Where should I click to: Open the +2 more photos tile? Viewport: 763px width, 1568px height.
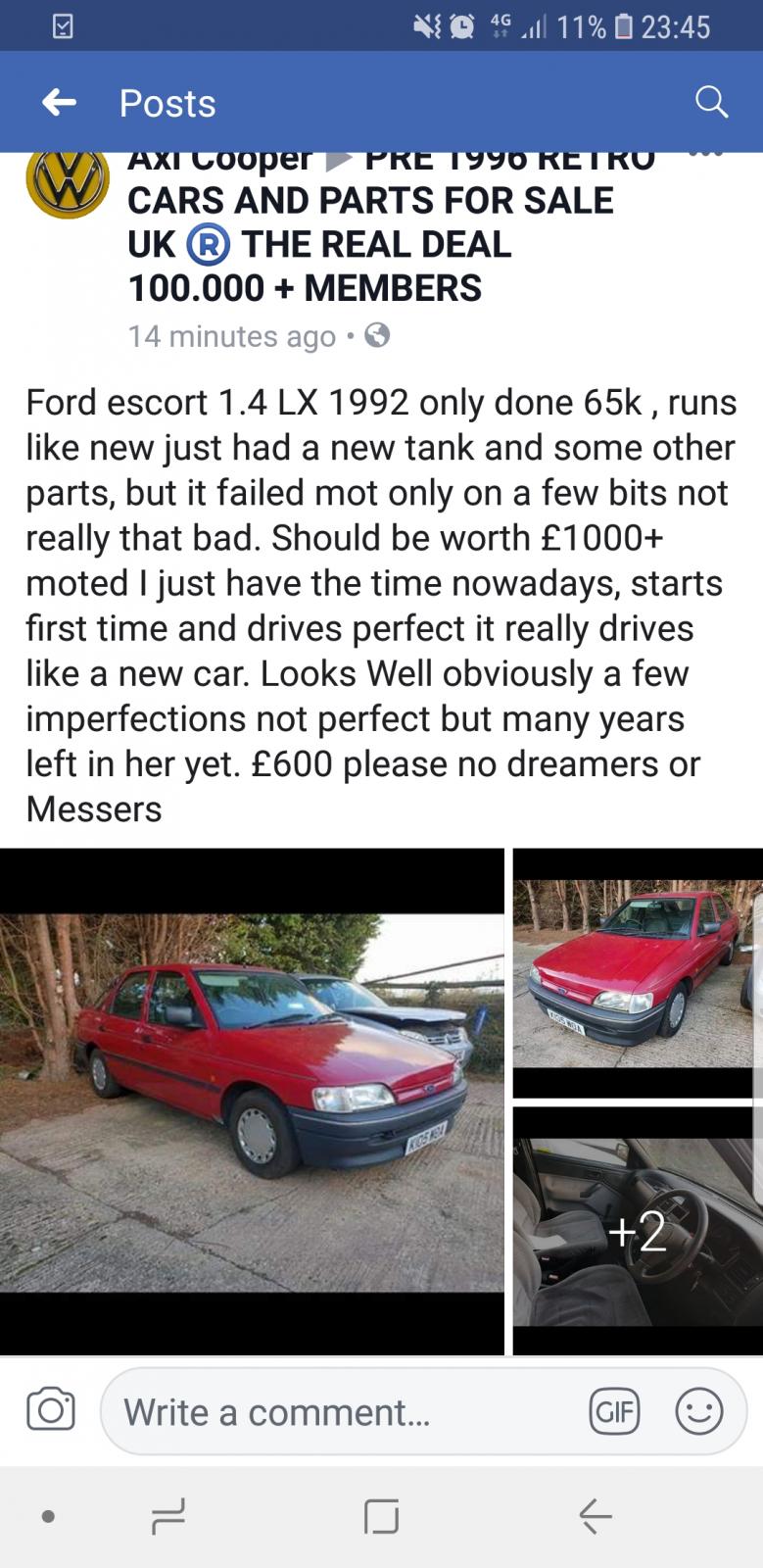point(638,1231)
